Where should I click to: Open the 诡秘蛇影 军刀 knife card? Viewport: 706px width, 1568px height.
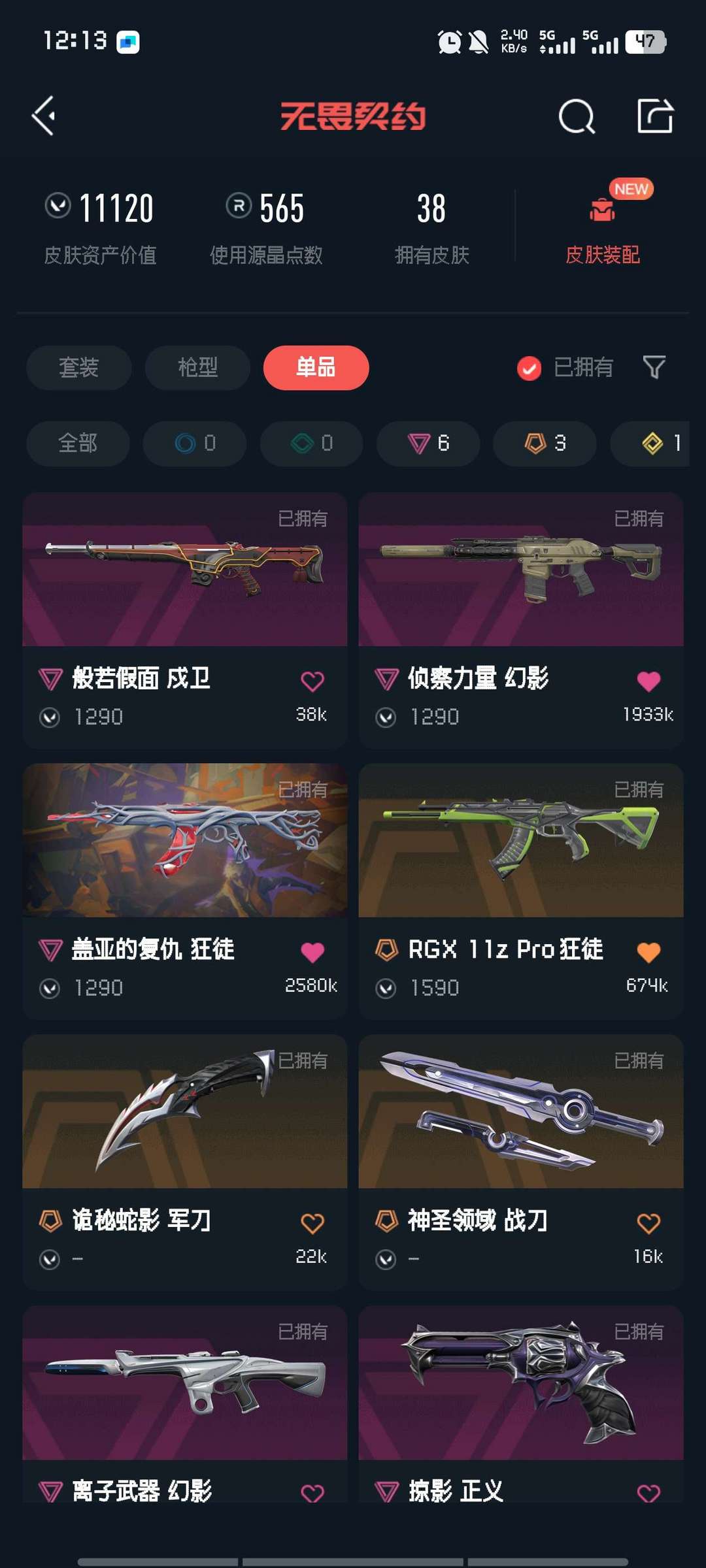(184, 1112)
